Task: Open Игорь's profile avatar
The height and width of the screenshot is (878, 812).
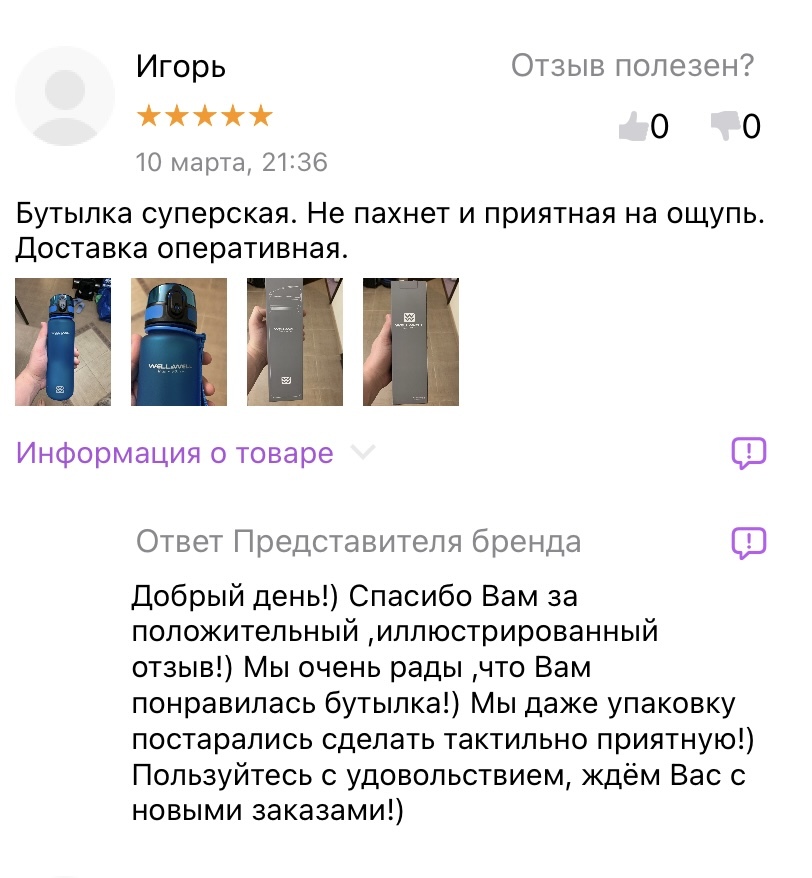Action: (65, 97)
